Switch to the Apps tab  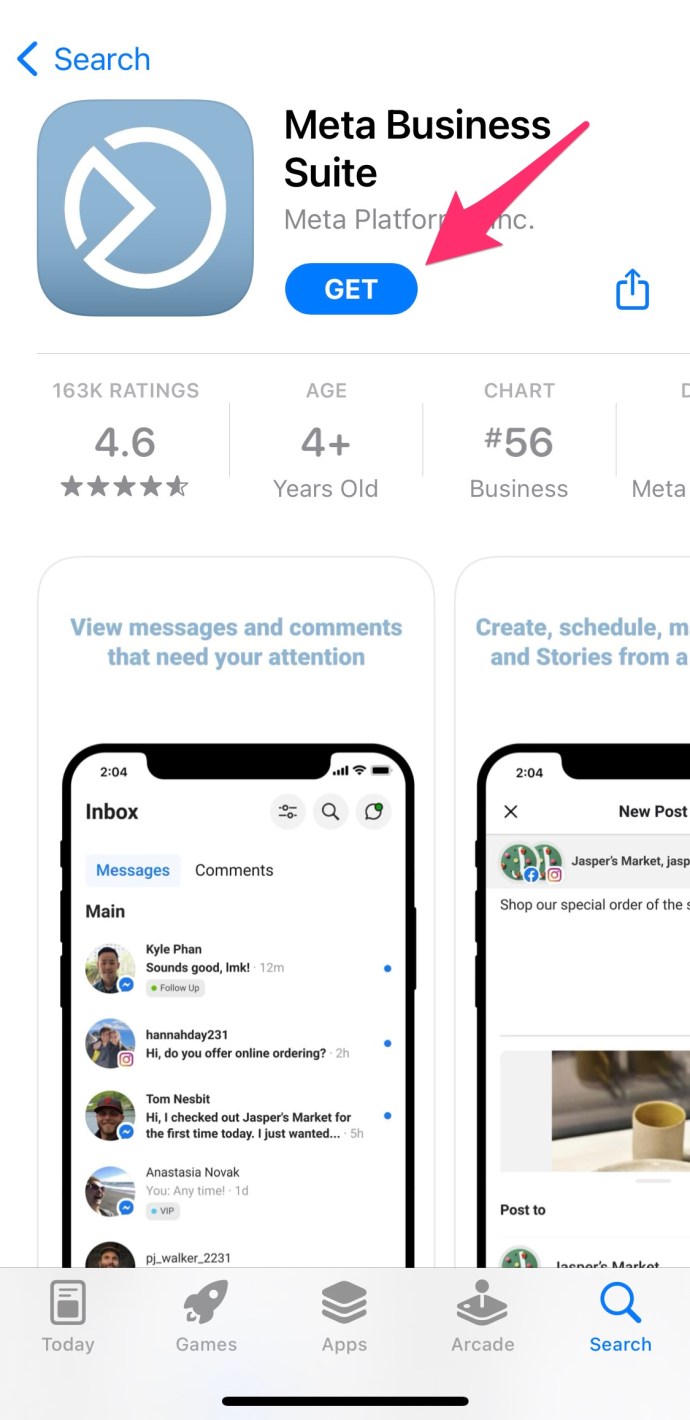344,1317
